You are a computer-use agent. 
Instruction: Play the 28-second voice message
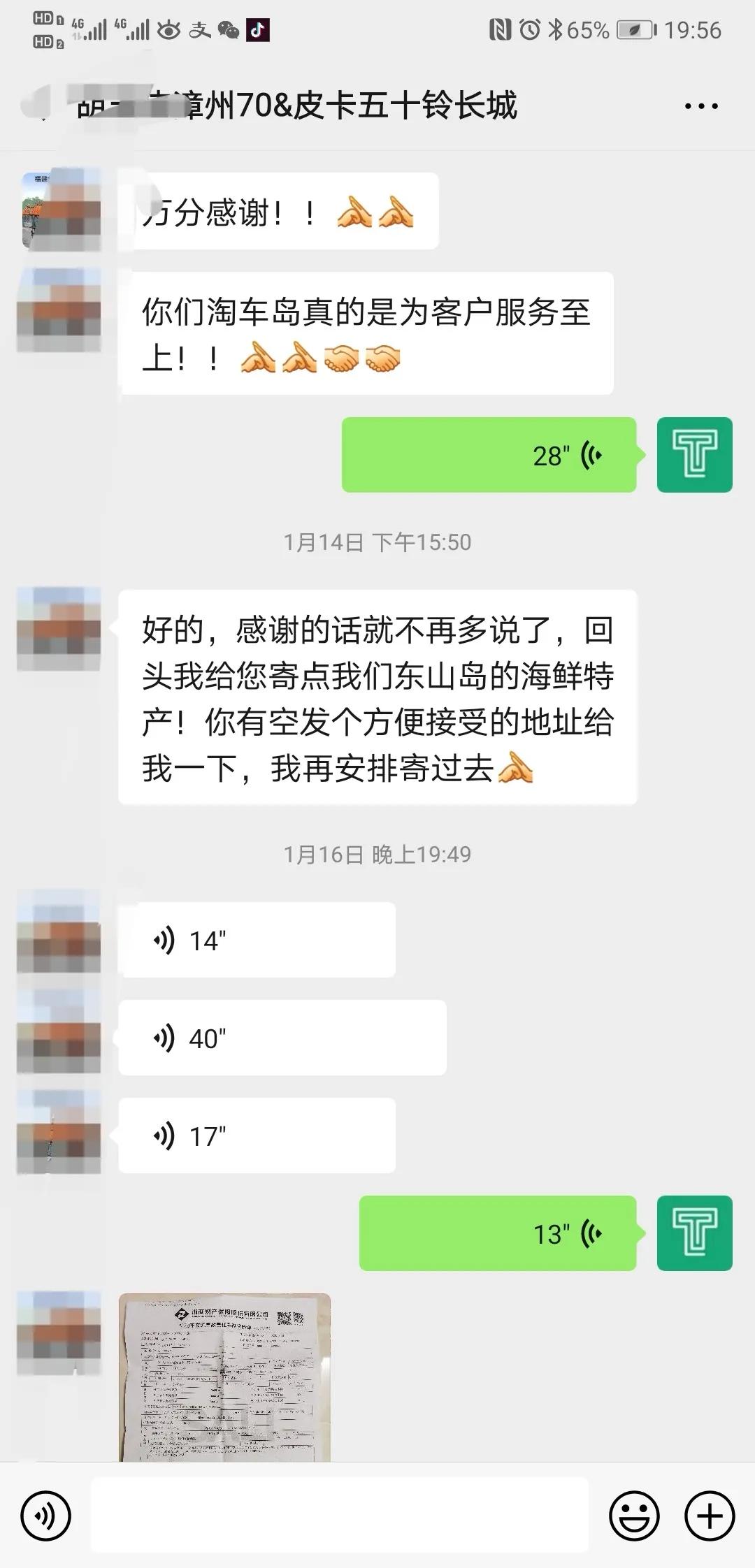click(x=489, y=455)
